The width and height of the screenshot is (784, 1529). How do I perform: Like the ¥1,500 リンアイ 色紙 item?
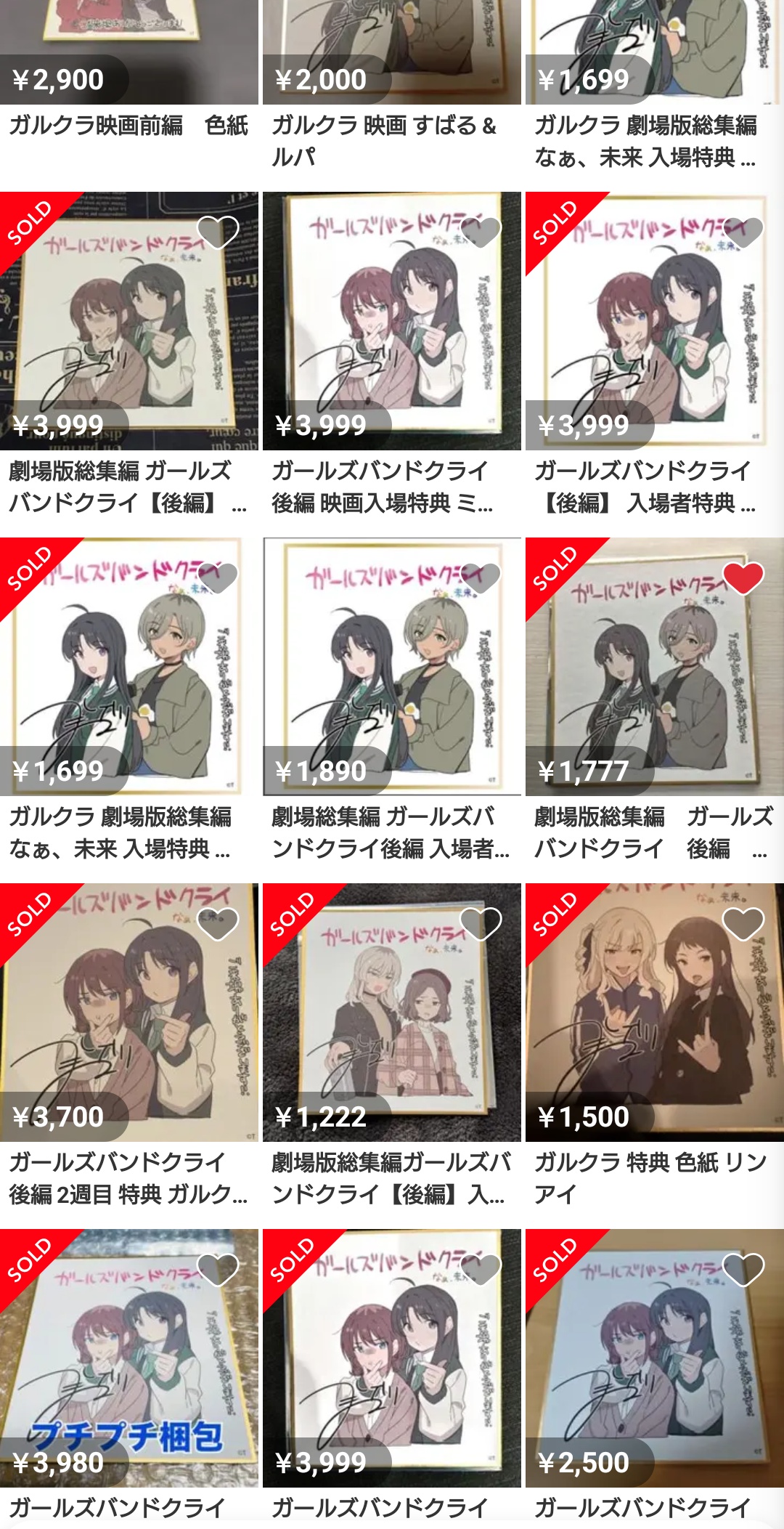click(744, 924)
